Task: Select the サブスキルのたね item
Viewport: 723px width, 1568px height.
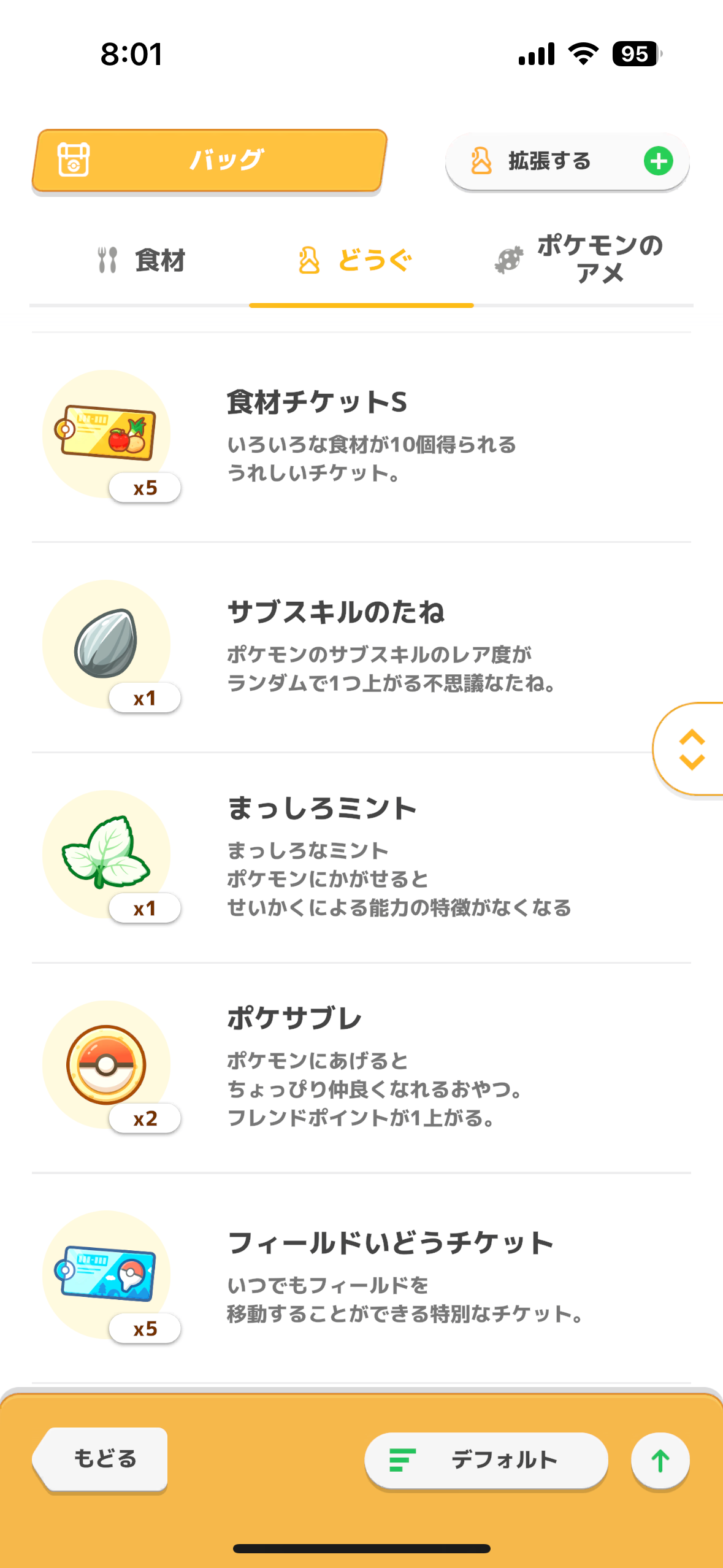Action: click(x=361, y=647)
